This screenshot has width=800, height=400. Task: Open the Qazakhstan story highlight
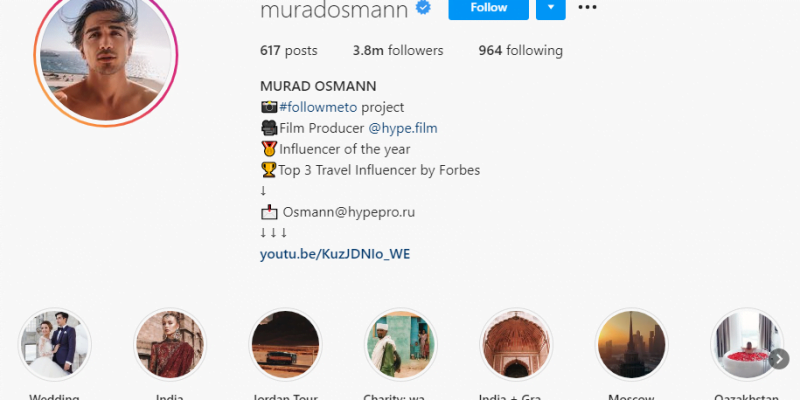(745, 345)
